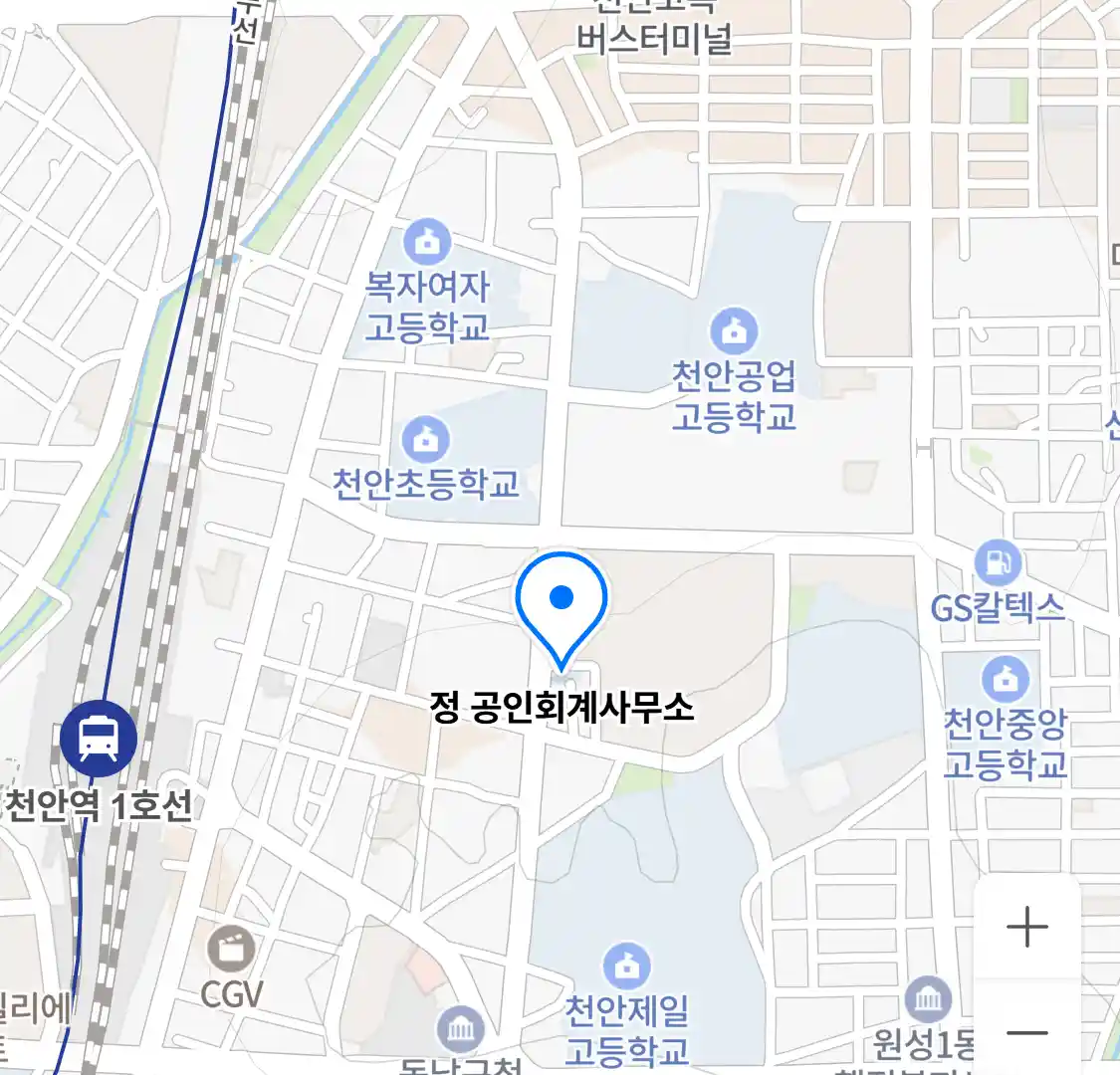1120x1075 pixels.
Task: Zoom out with the minus button
Action: point(1027,1032)
